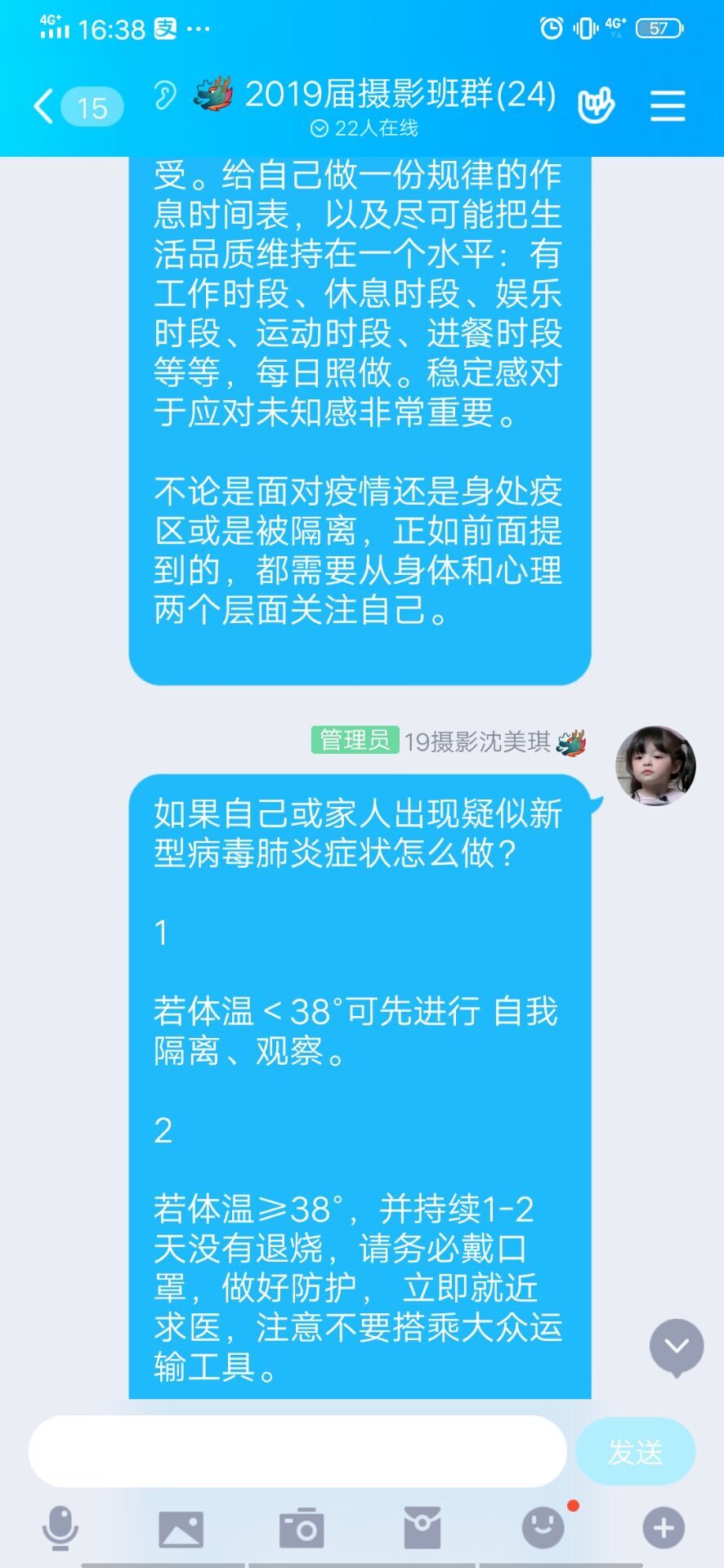Tap the 发送 send button
This screenshot has width=724, height=1568.
(635, 1452)
